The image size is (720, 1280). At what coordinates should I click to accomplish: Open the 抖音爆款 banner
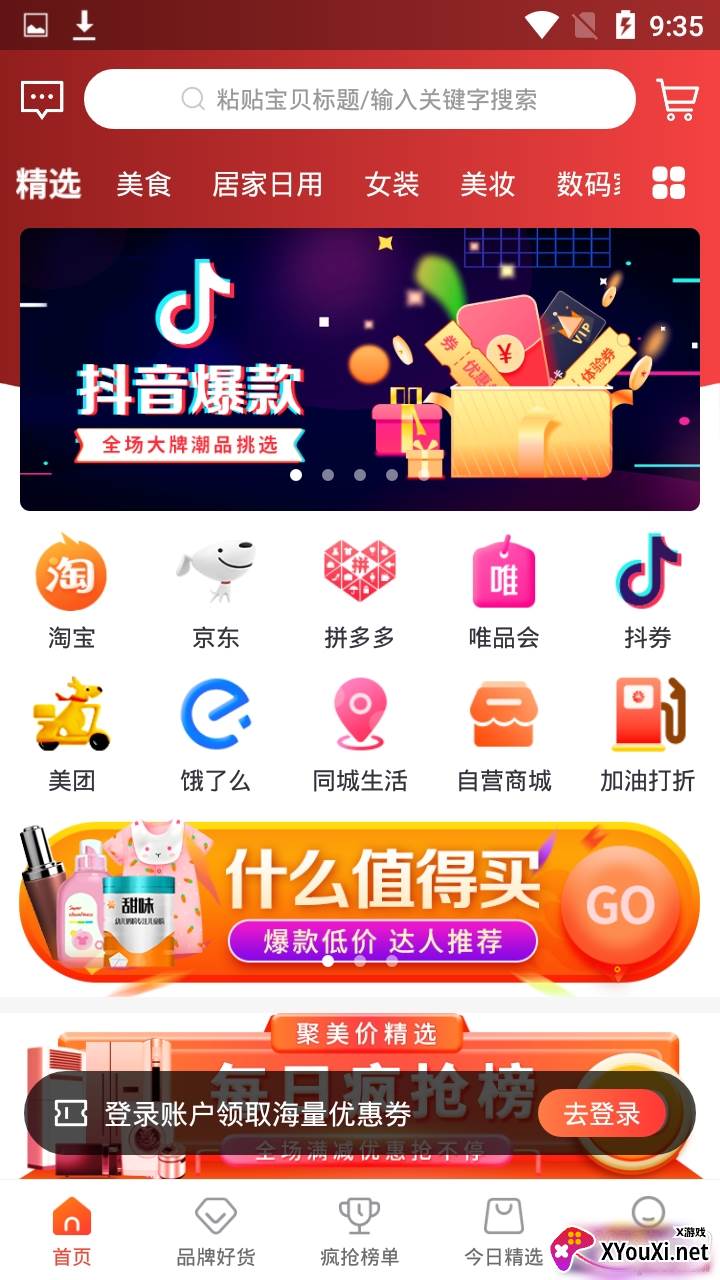coord(360,369)
